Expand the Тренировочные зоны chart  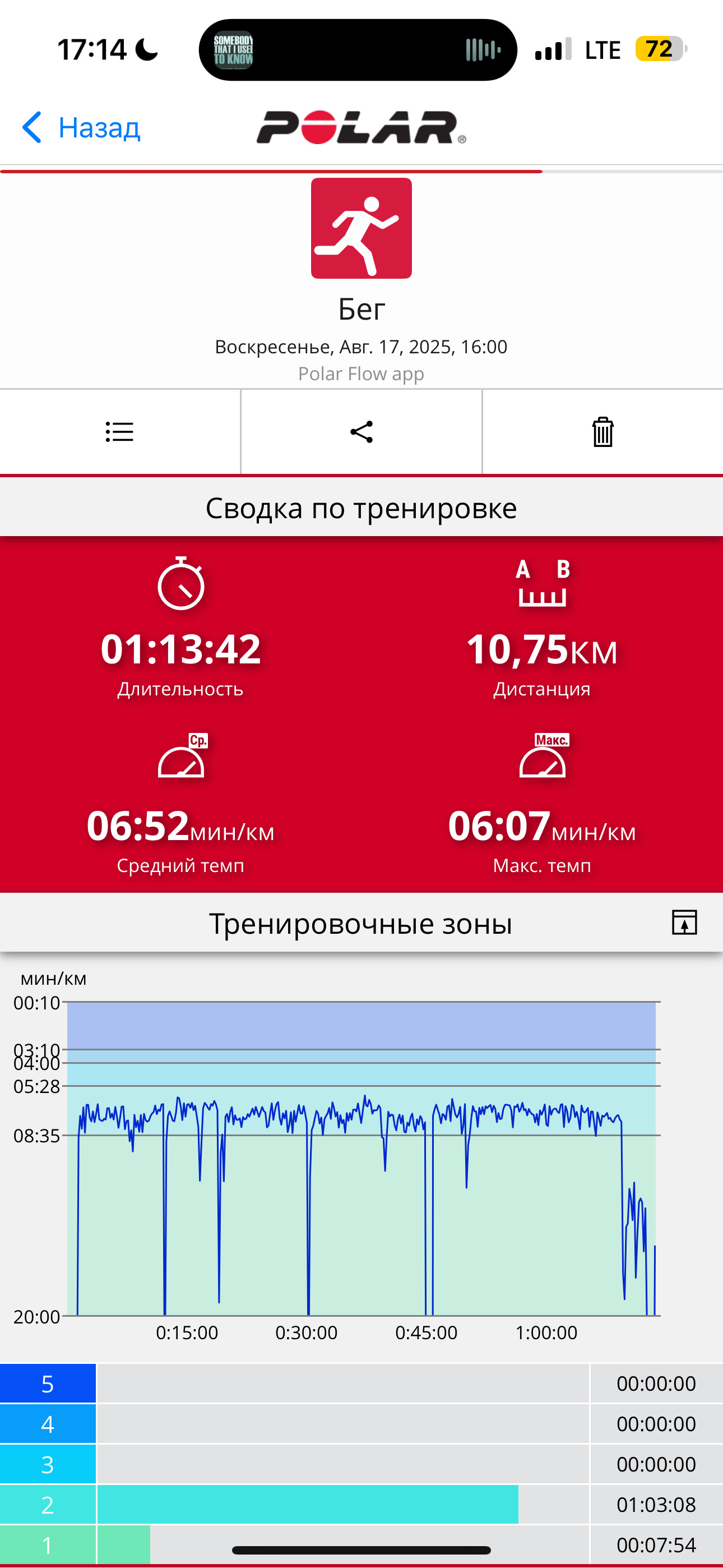pos(685,923)
